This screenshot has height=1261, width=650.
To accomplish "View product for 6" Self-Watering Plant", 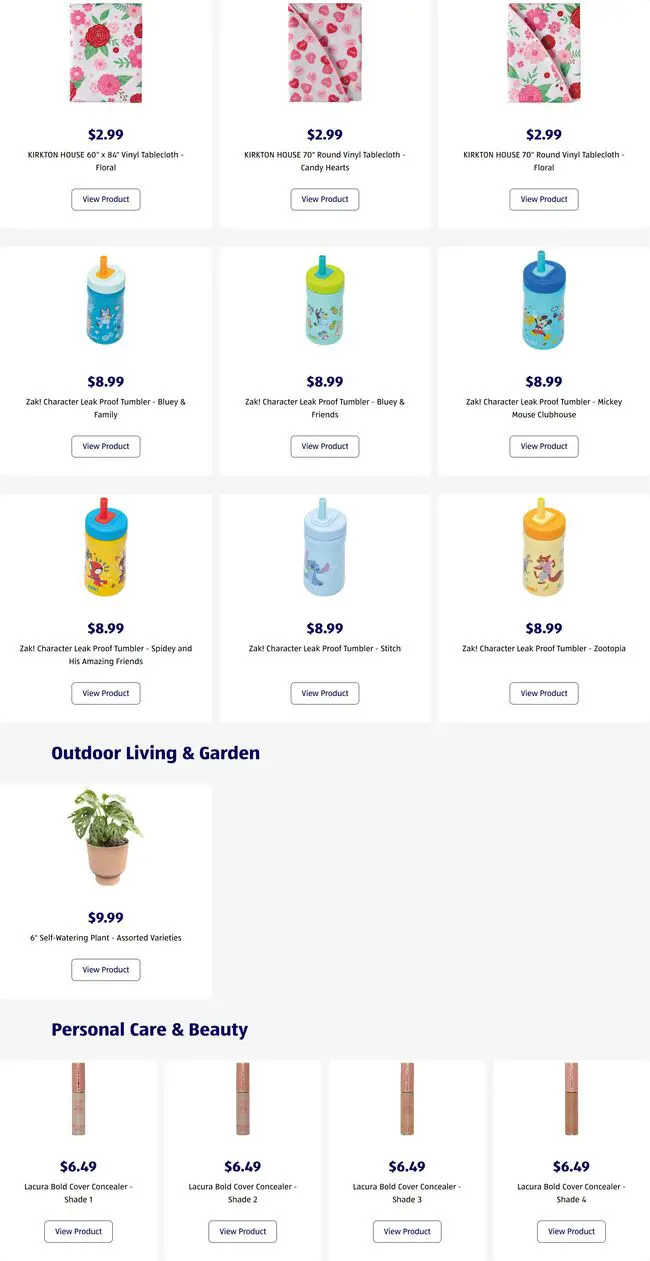I will tap(106, 969).
